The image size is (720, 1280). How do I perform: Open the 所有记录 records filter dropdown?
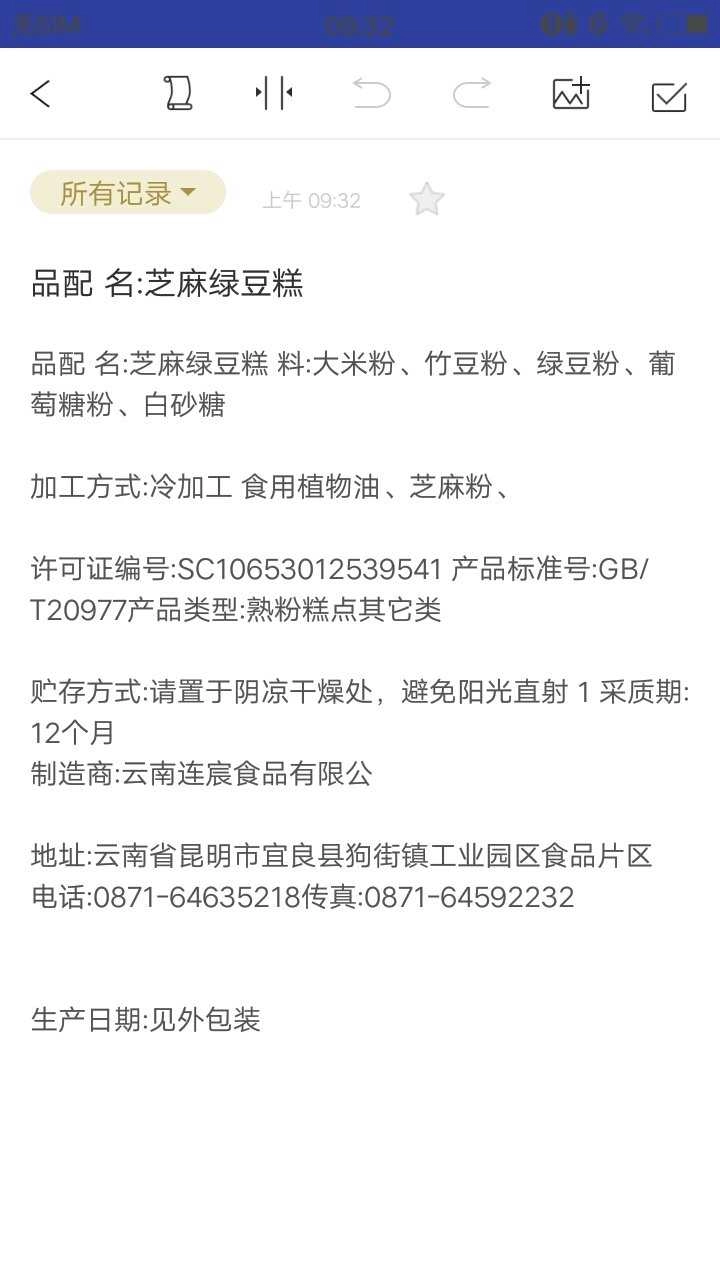point(127,192)
